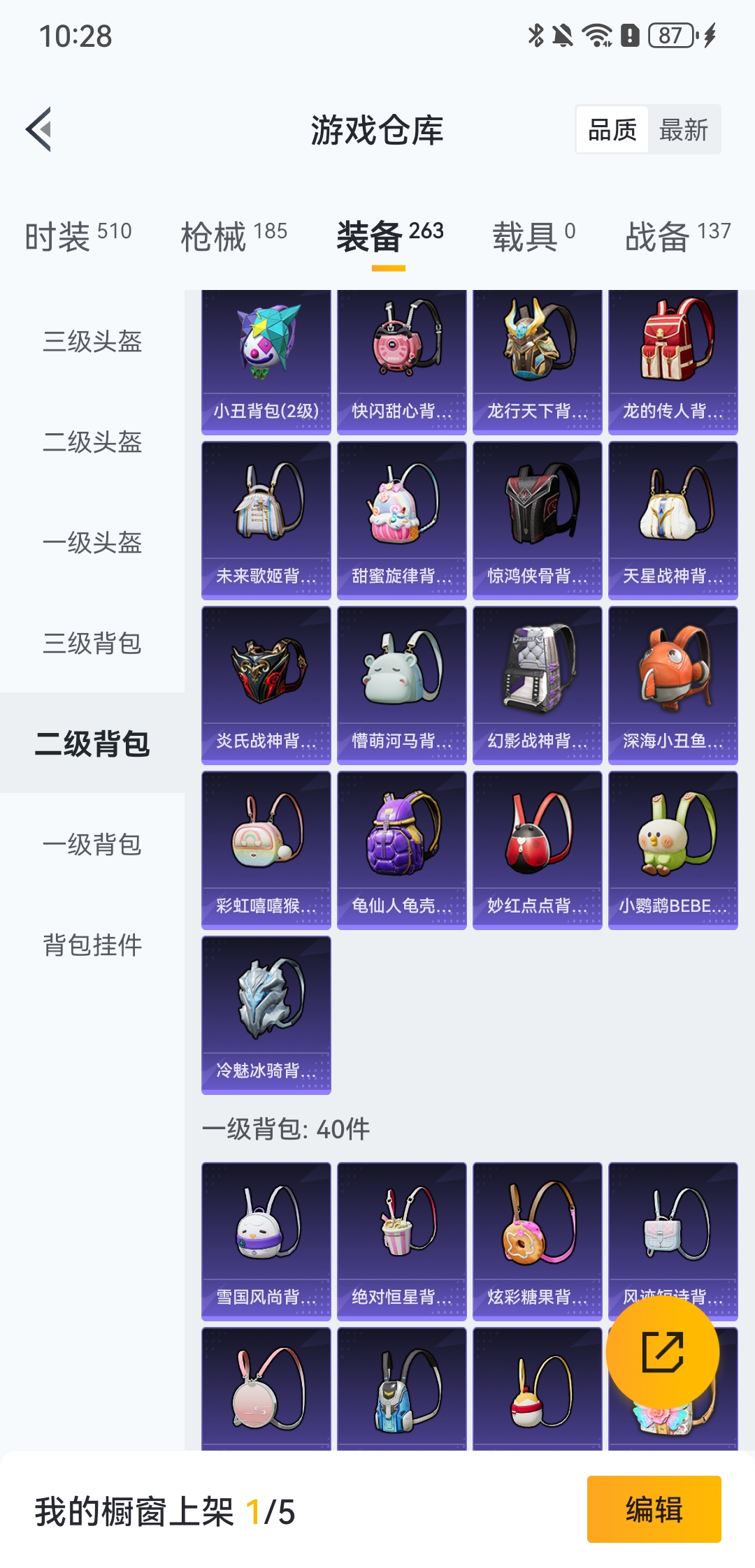This screenshot has height=1568, width=755.
Task: Select 三级头盔 in the sidebar
Action: coord(92,342)
